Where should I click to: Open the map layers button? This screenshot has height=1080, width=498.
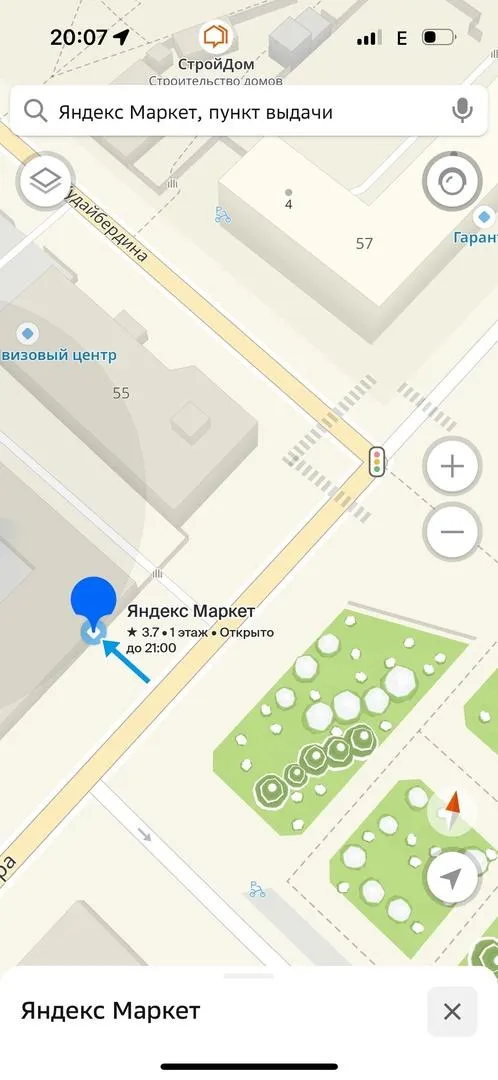point(45,182)
